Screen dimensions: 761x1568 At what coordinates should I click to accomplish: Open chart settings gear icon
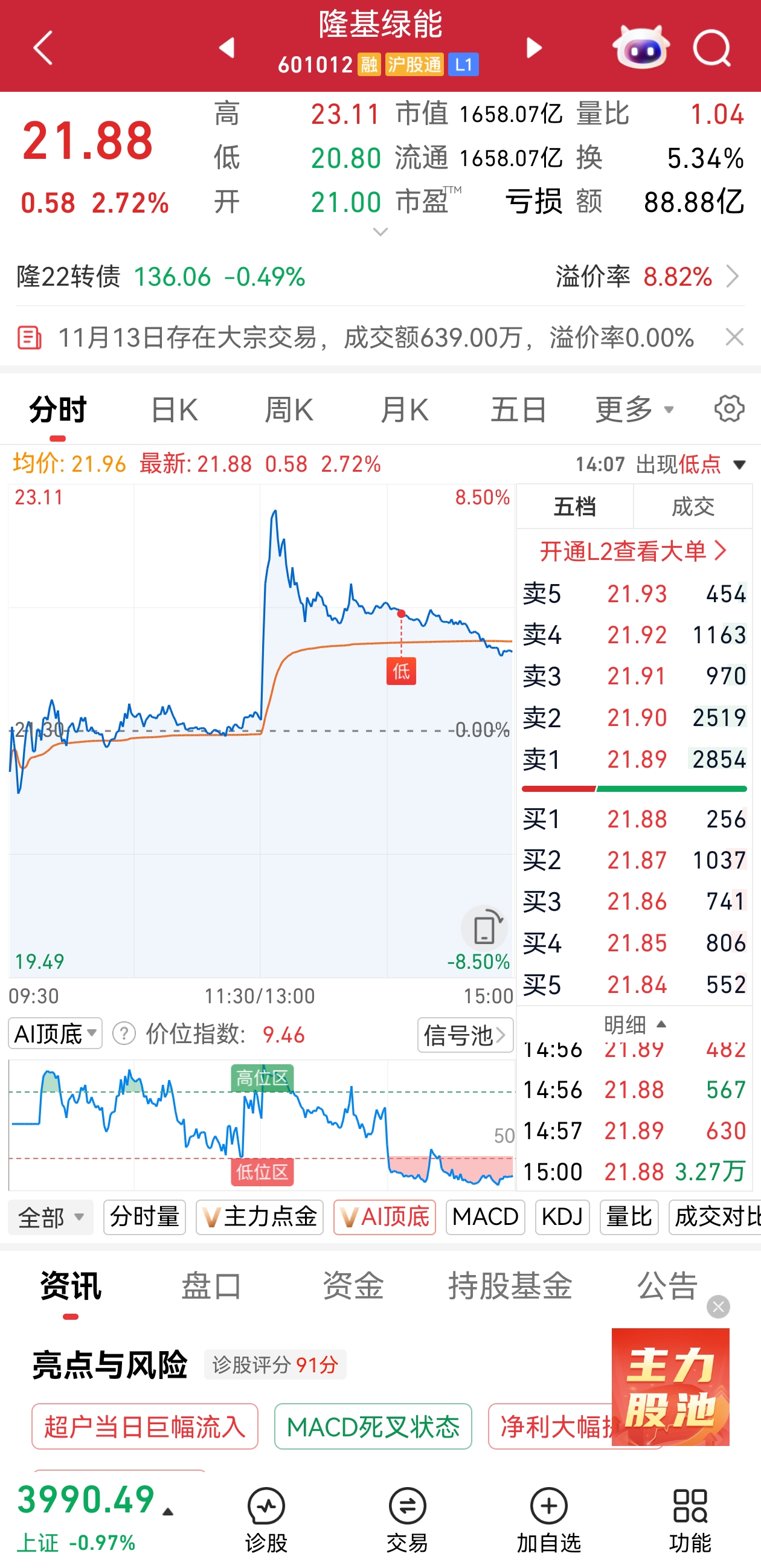click(x=730, y=408)
